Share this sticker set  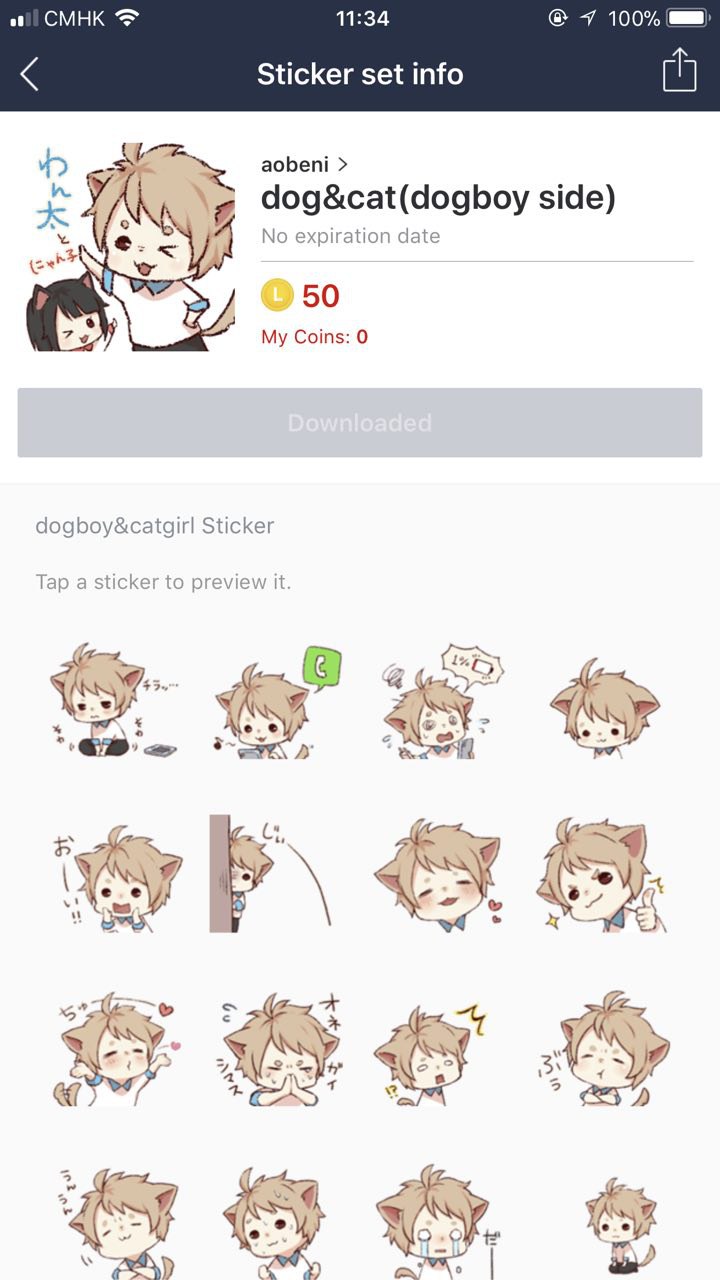click(679, 72)
